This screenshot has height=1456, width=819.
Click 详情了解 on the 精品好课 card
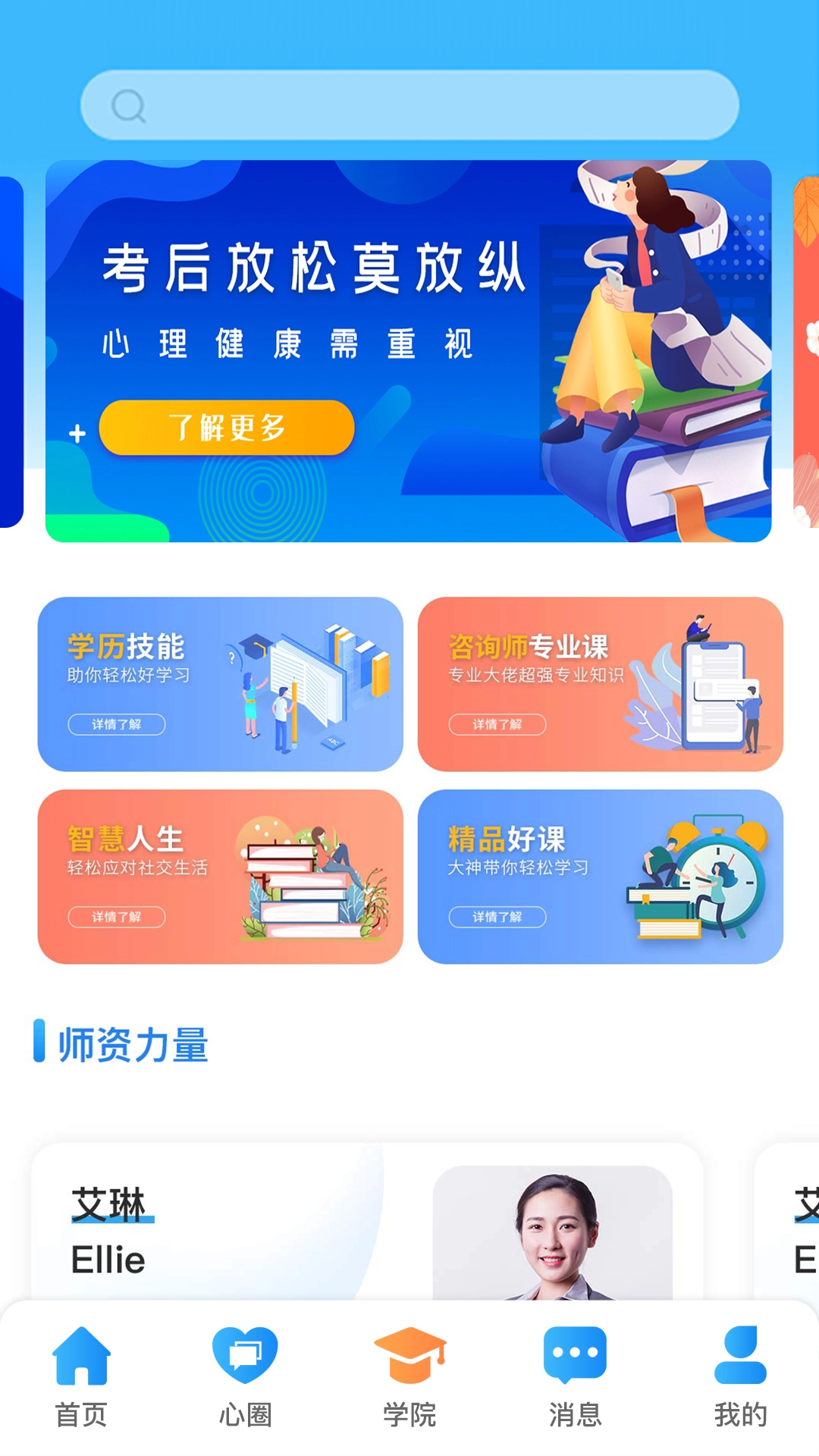(498, 918)
